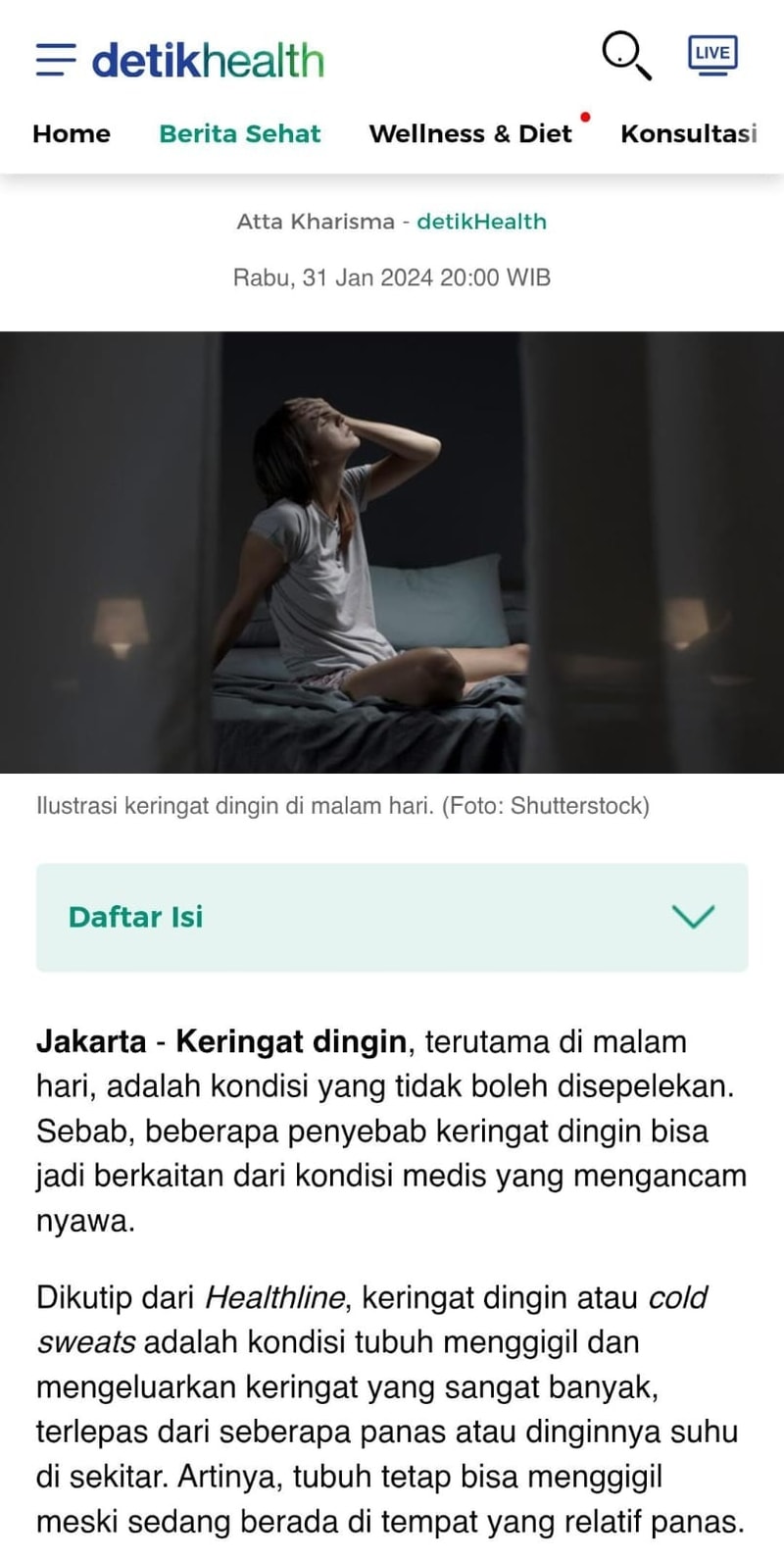The image size is (784, 1559).
Task: Open Wellness & Diet tab
Action: point(470,134)
